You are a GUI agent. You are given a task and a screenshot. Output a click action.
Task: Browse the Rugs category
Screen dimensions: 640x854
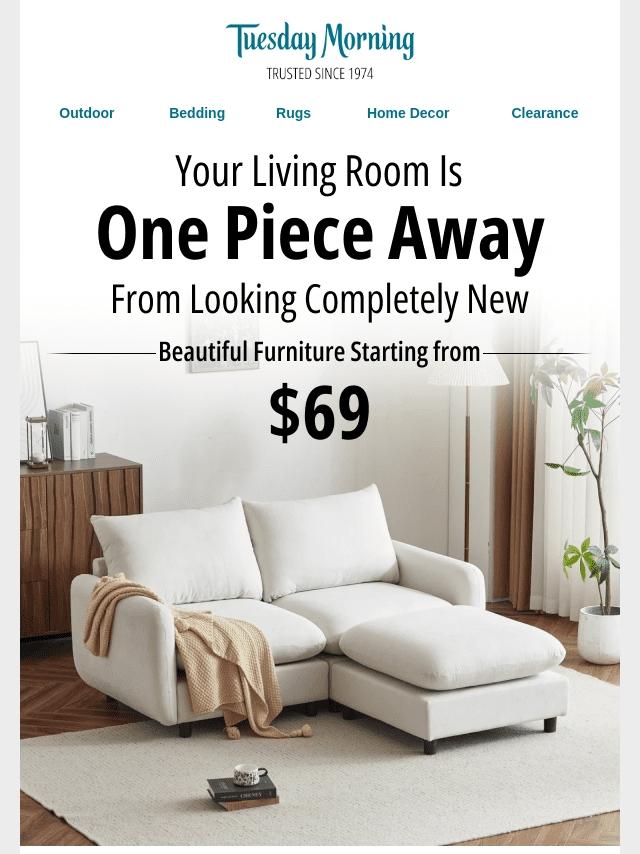coord(293,113)
